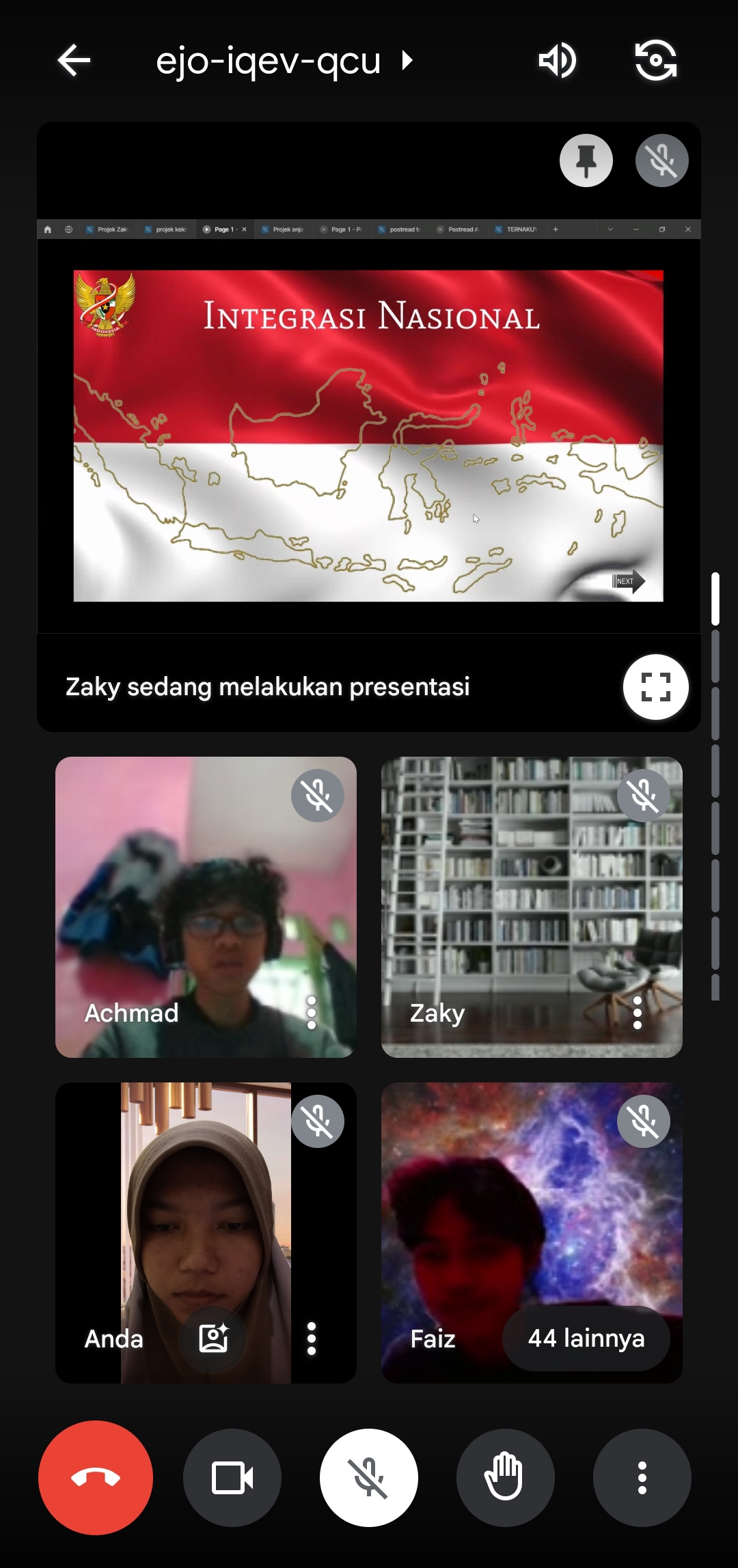Turn off the camera
The width and height of the screenshot is (738, 1568).
232,1478
